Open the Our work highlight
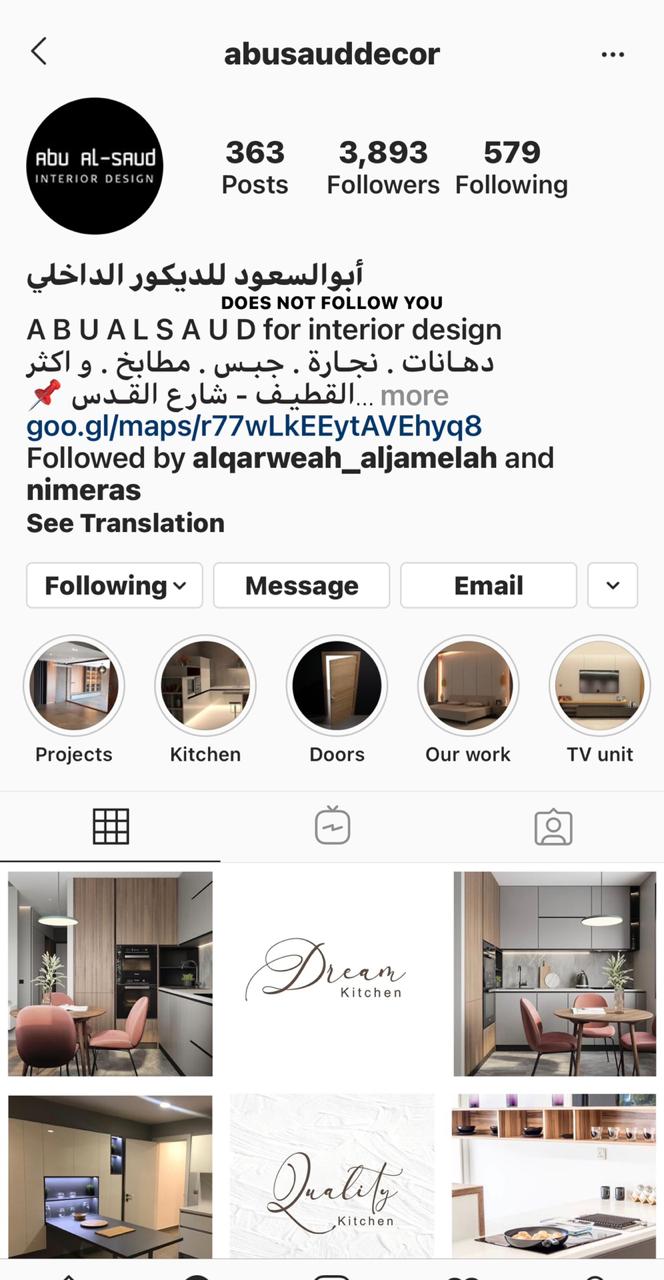Viewport: 664px width, 1280px height. click(468, 686)
